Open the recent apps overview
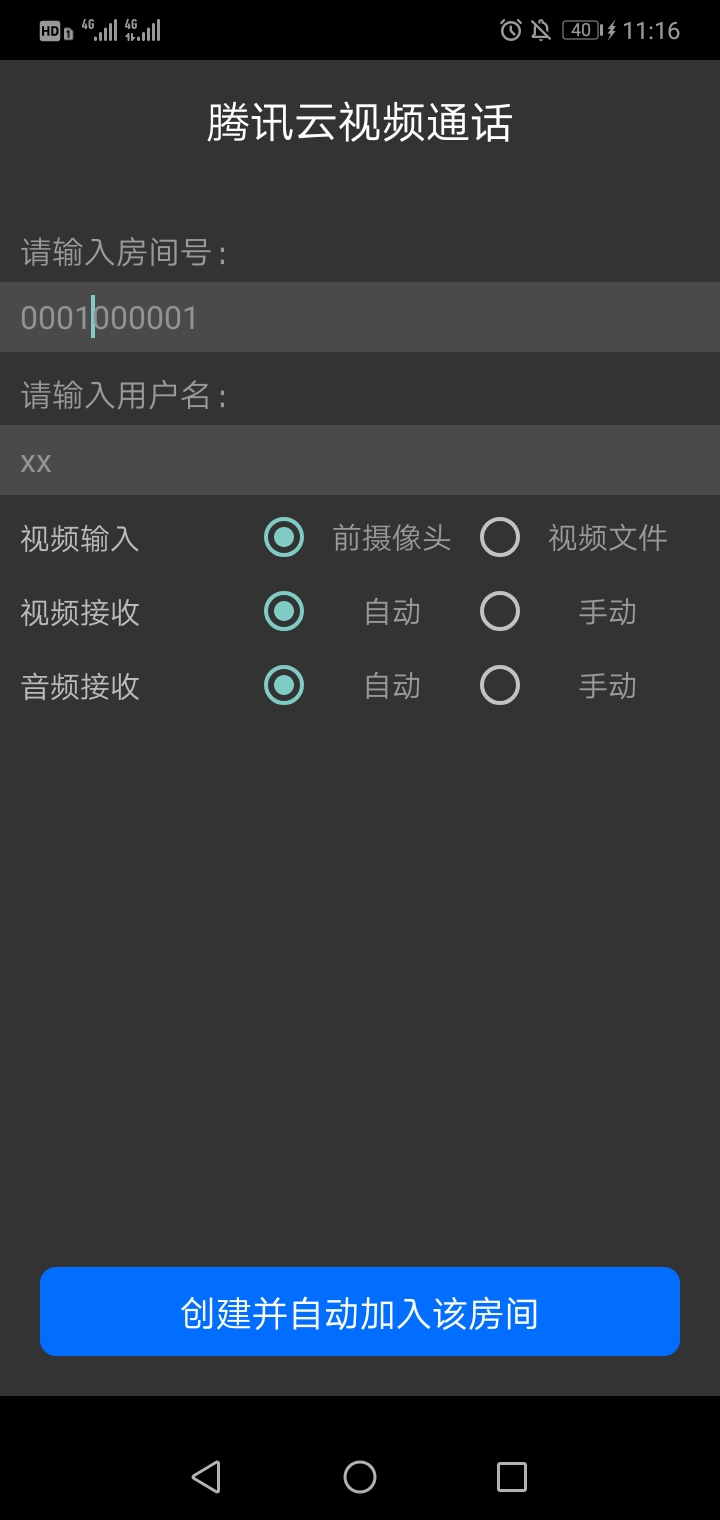 click(x=512, y=1476)
